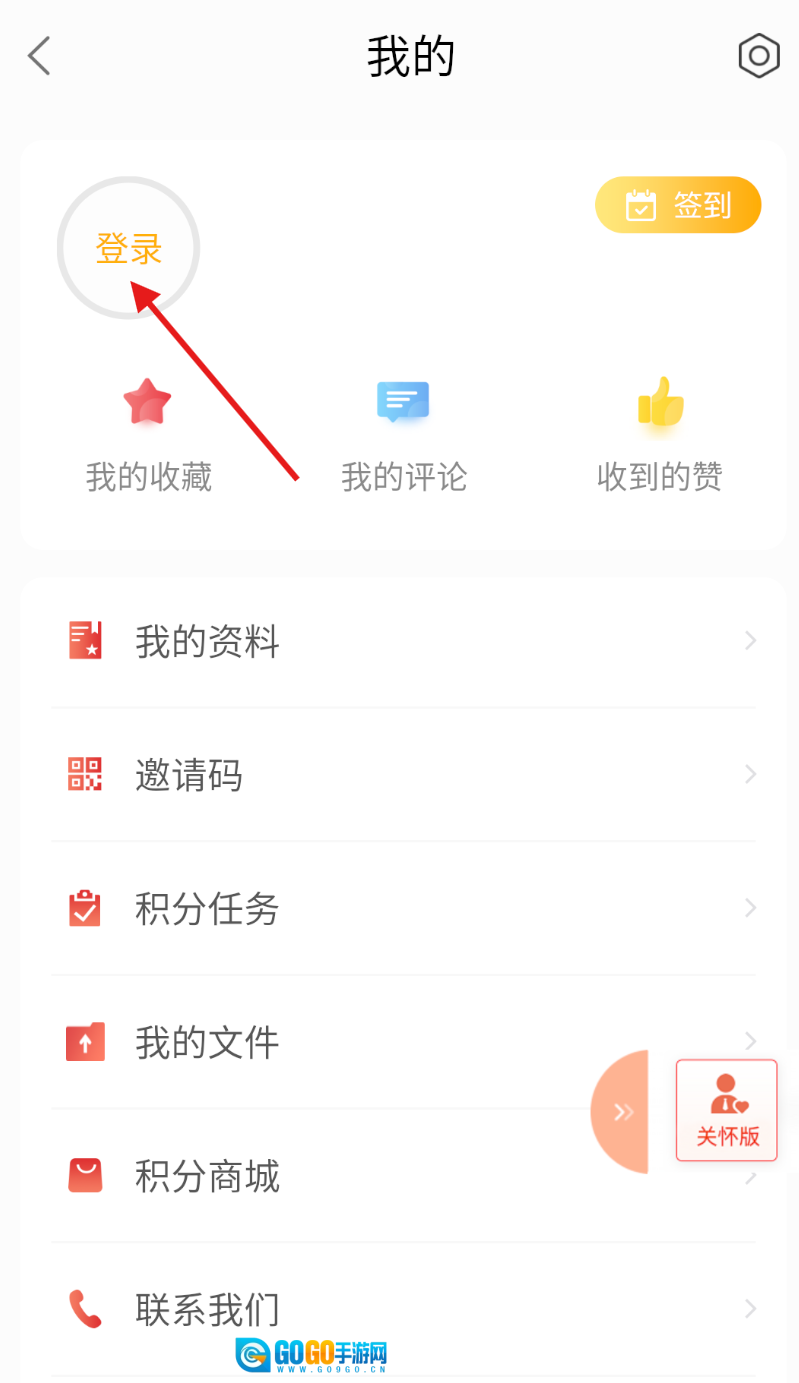The width and height of the screenshot is (799, 1383).
Task: Tap 登录 to log in
Action: 129,248
